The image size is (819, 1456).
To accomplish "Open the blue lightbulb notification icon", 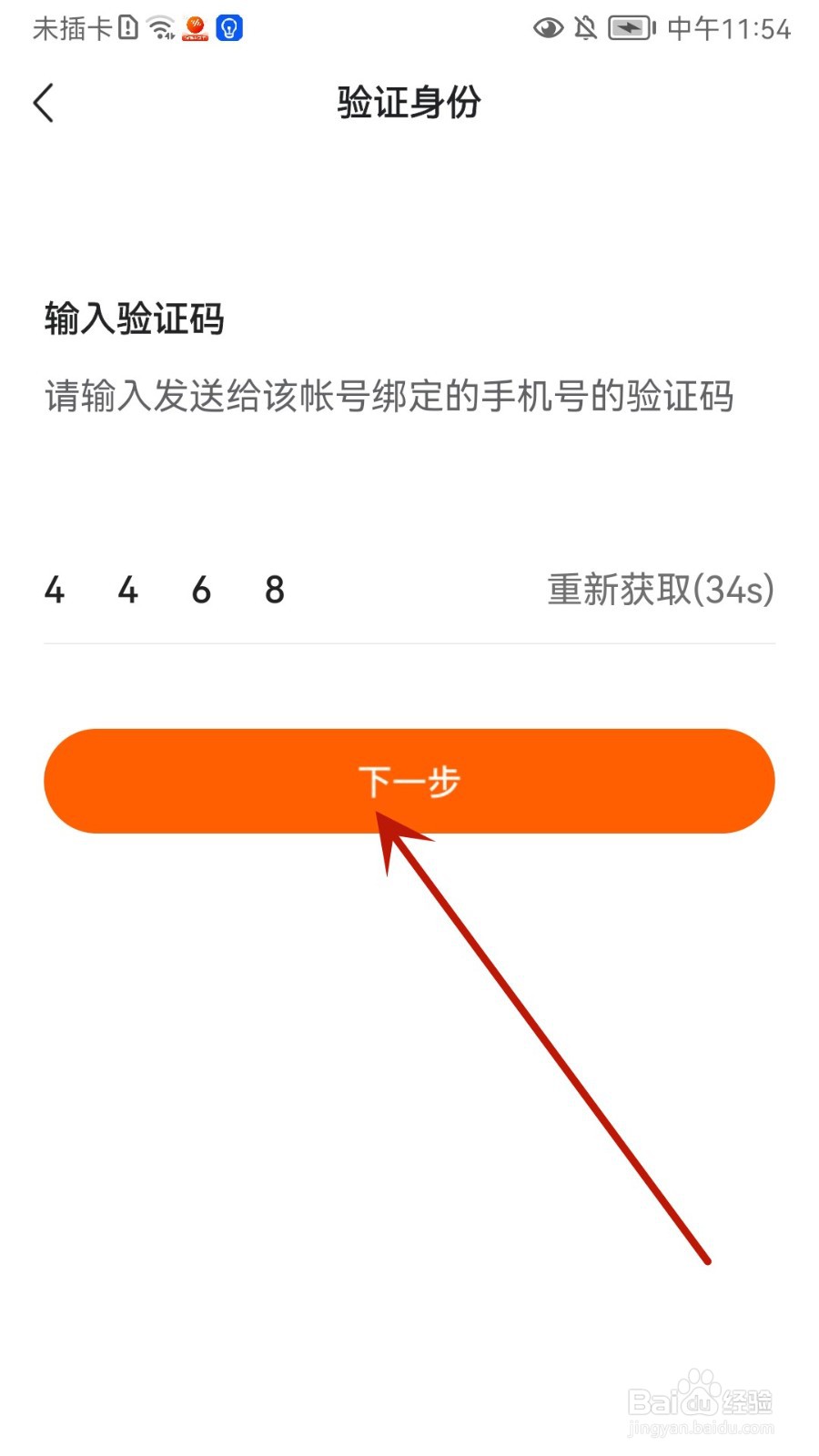I will 228,27.
